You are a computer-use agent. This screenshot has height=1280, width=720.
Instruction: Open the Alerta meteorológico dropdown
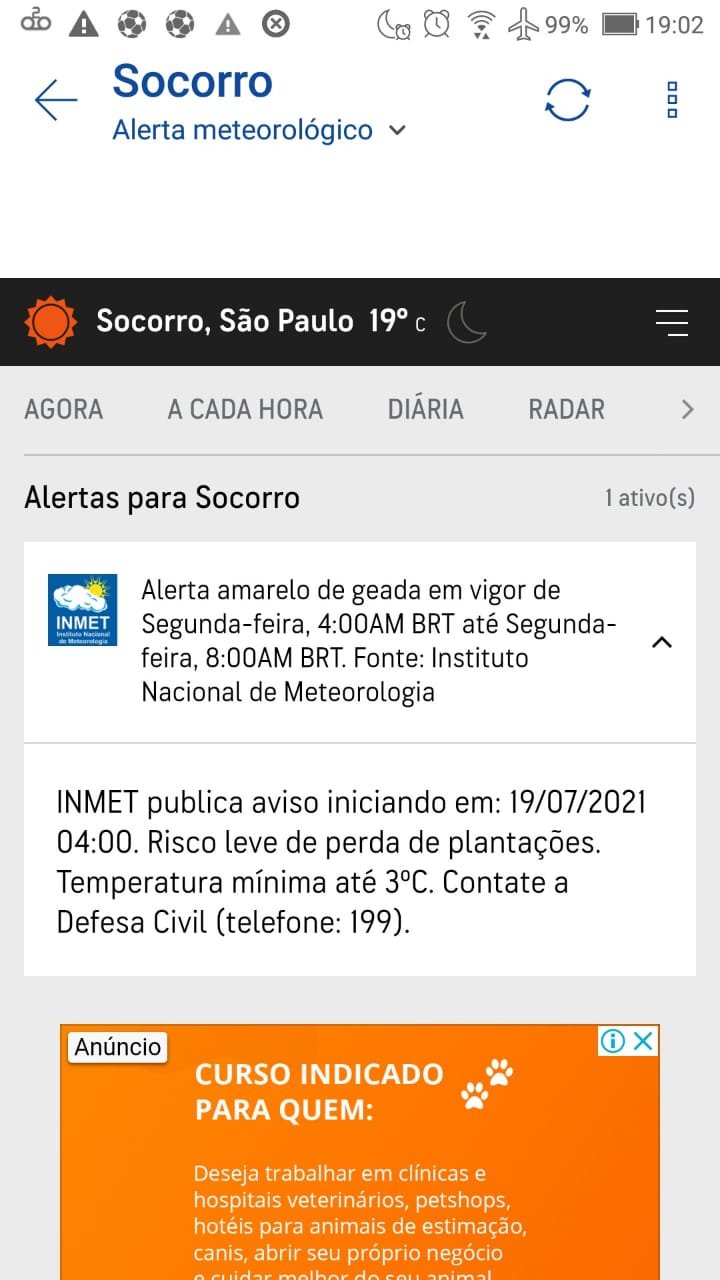coord(259,130)
